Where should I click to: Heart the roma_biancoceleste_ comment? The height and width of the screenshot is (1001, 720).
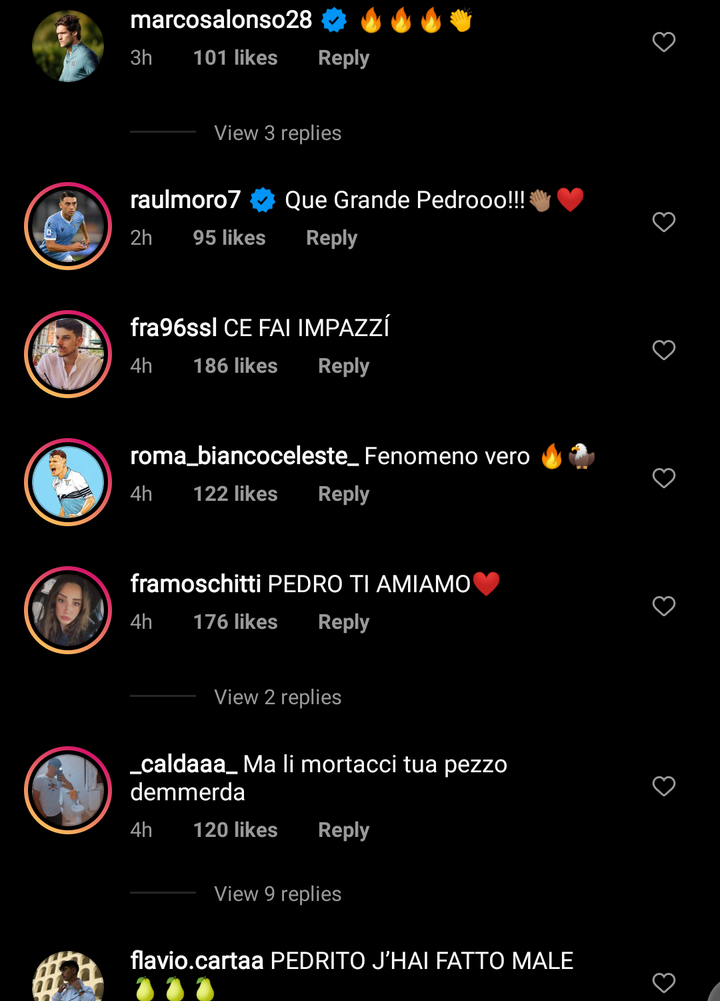coord(664,478)
